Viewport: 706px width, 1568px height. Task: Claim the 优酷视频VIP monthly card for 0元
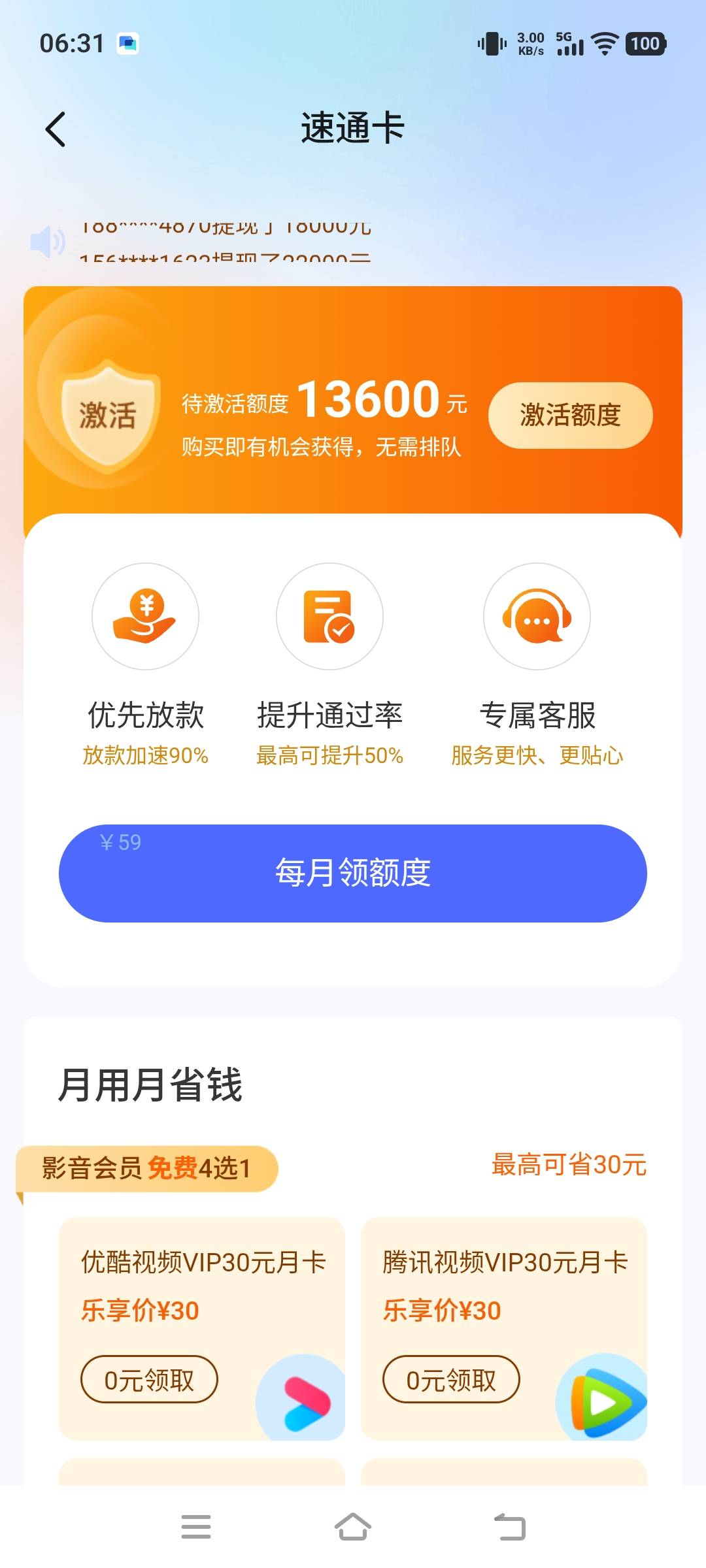[x=149, y=1379]
